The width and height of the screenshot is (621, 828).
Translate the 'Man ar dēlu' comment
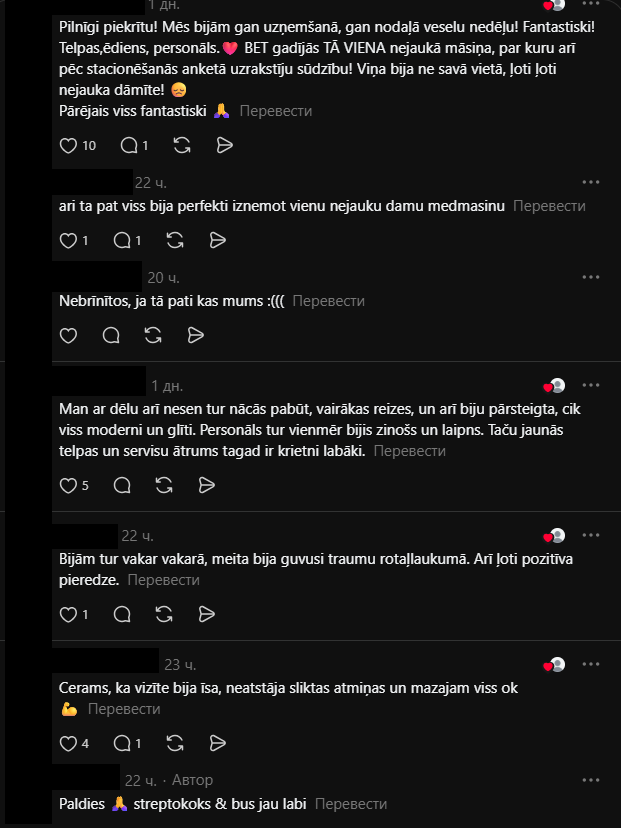[410, 451]
